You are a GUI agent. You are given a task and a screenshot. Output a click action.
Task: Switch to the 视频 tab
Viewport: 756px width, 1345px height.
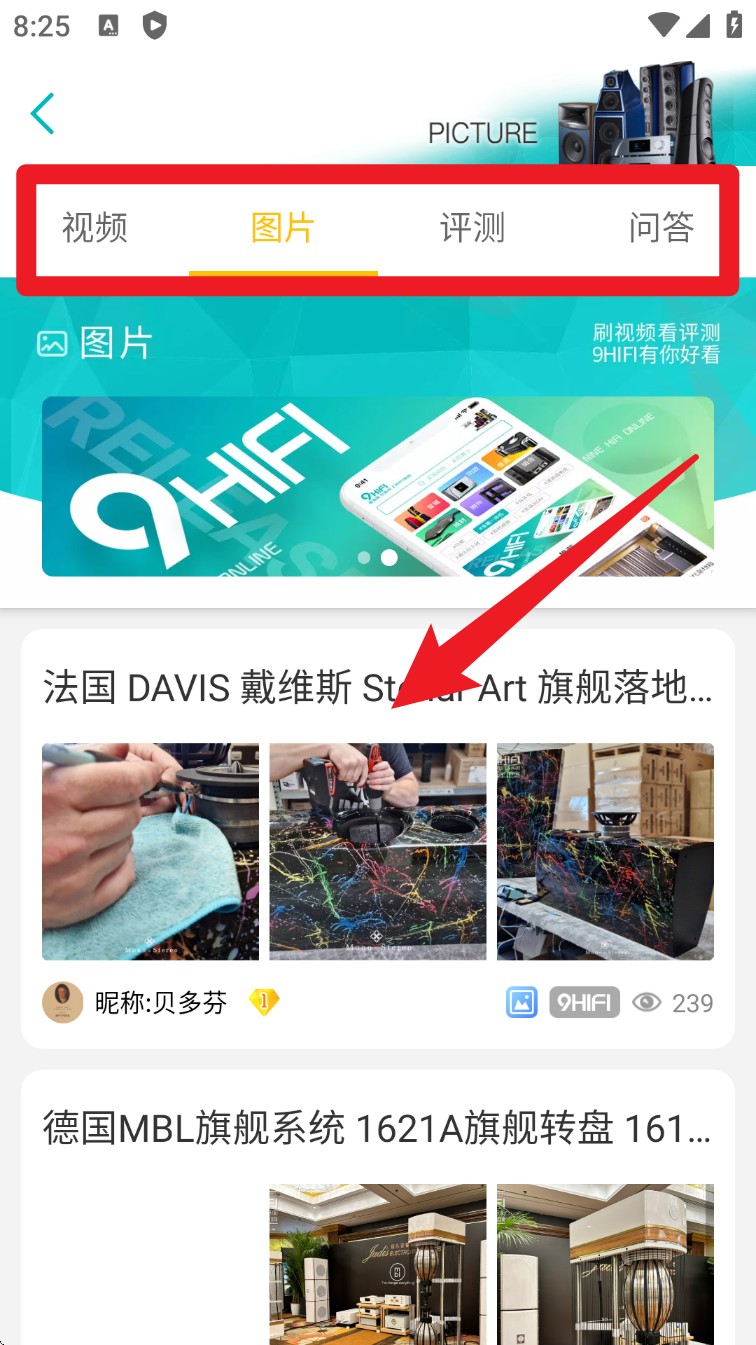(95, 228)
